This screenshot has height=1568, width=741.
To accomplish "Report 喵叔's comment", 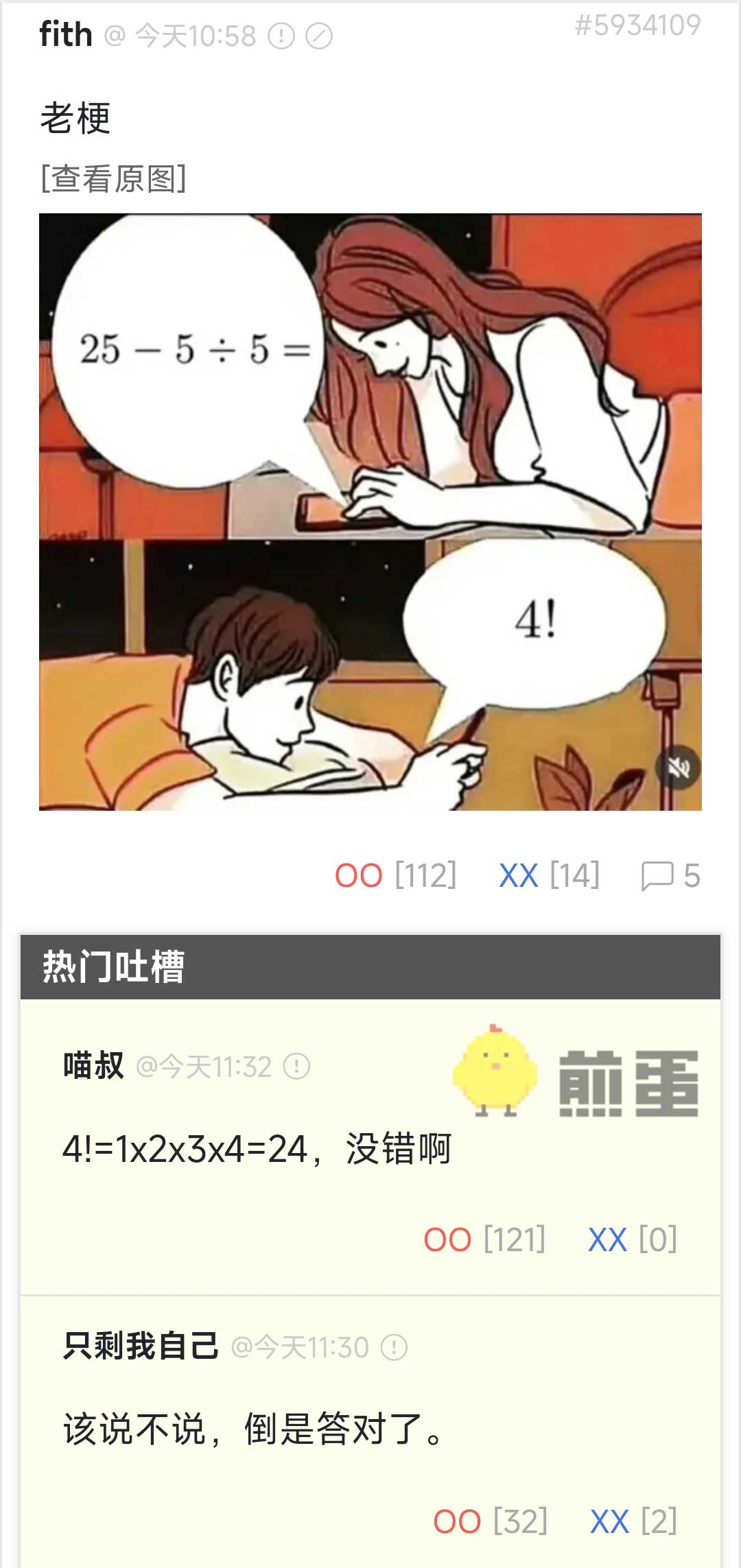I will click(297, 1067).
